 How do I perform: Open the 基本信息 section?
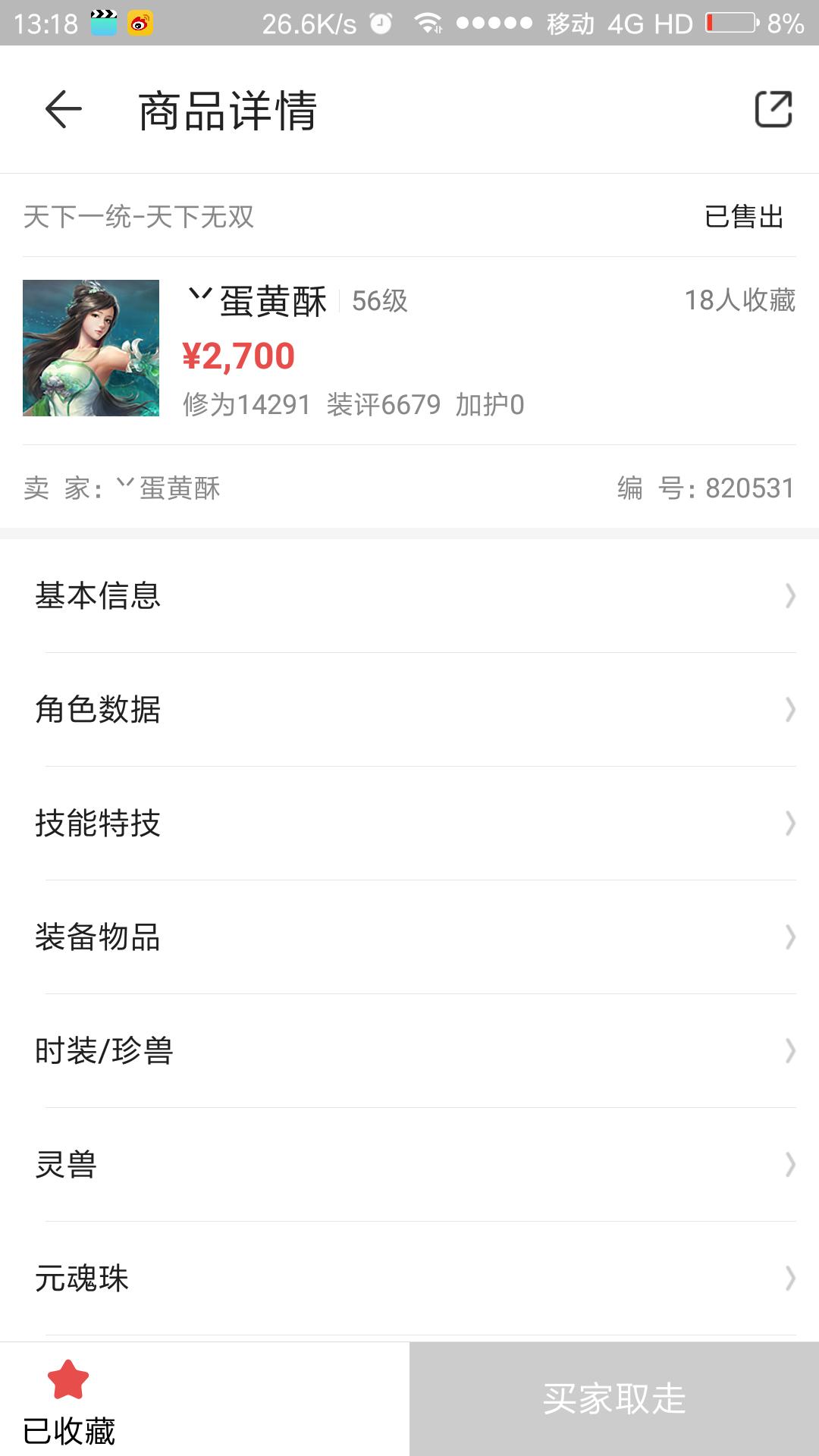(409, 596)
